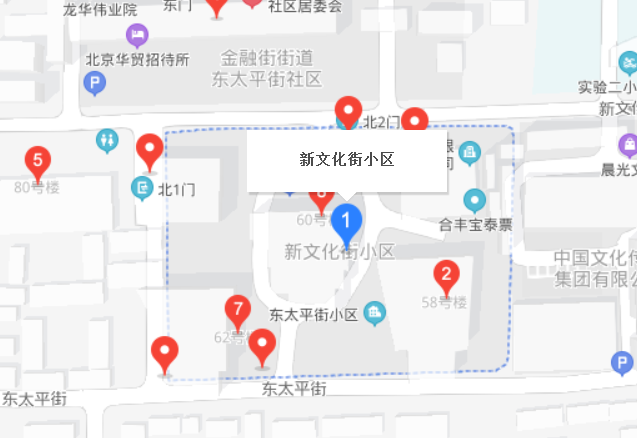Select red marker 5 at 80号楼
This screenshot has height=438, width=637.
pyautogui.click(x=37, y=160)
